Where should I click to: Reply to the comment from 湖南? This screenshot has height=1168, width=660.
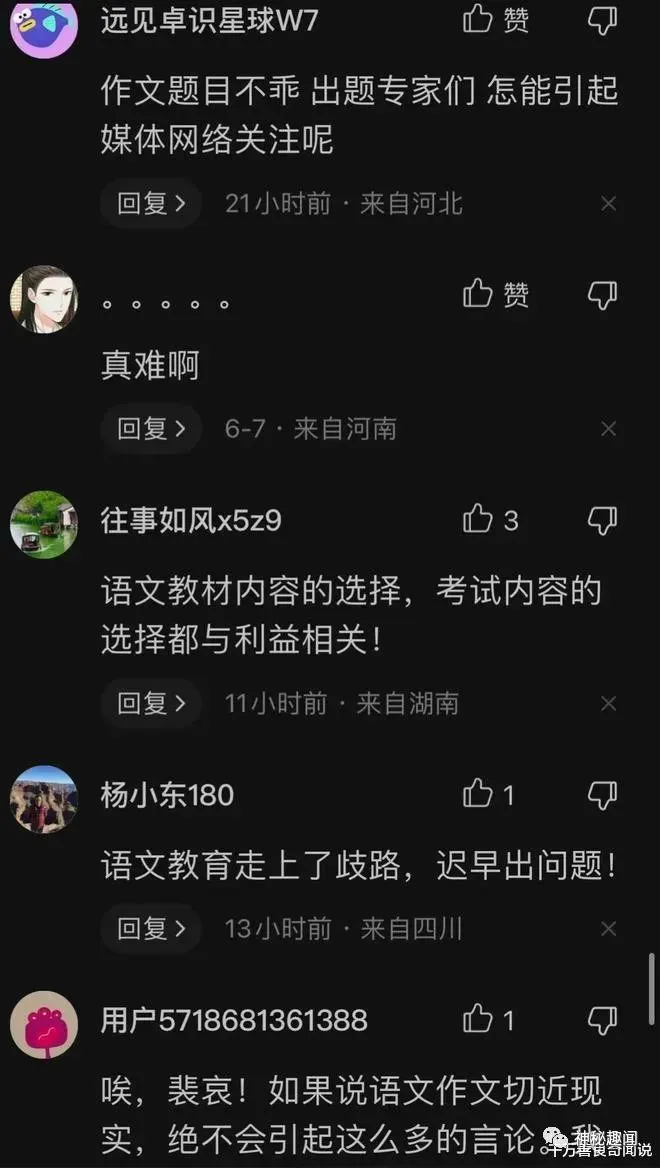pyautogui.click(x=151, y=703)
